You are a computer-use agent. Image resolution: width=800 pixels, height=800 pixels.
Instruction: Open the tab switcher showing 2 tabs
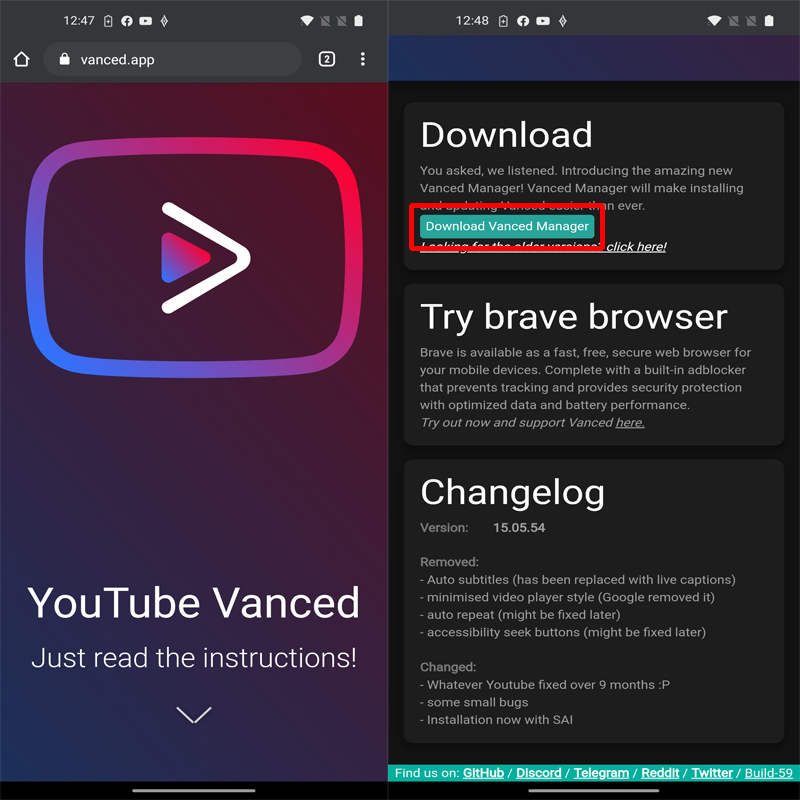point(327,59)
